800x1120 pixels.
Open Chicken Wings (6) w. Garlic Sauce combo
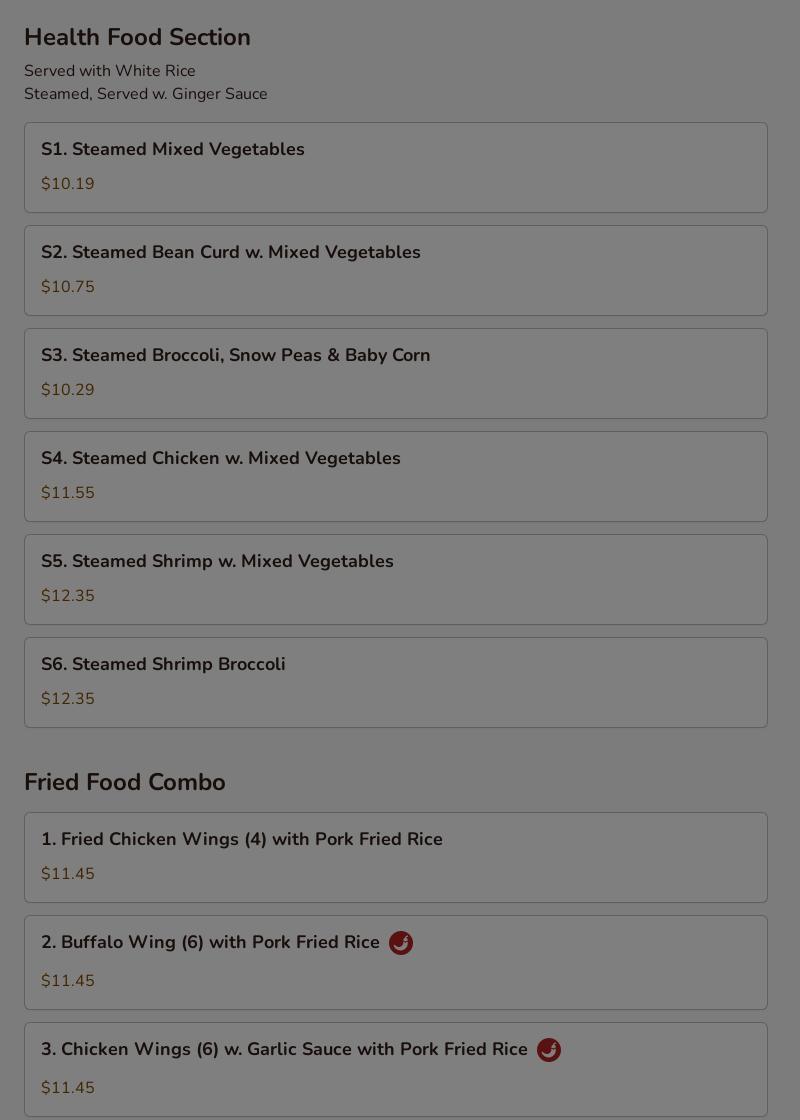pyautogui.click(x=395, y=1068)
